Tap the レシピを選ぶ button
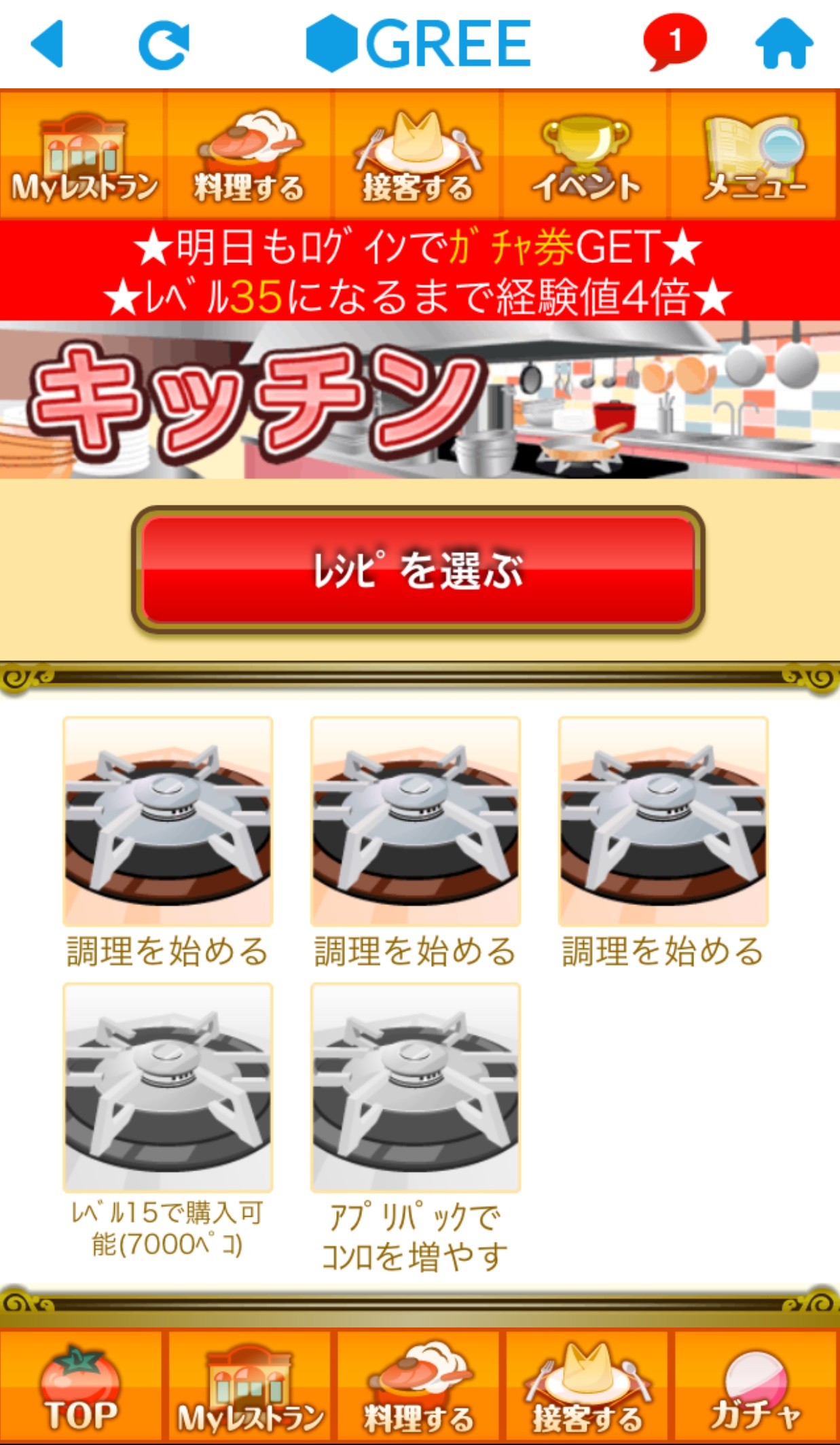The image size is (840, 1445). (x=418, y=569)
